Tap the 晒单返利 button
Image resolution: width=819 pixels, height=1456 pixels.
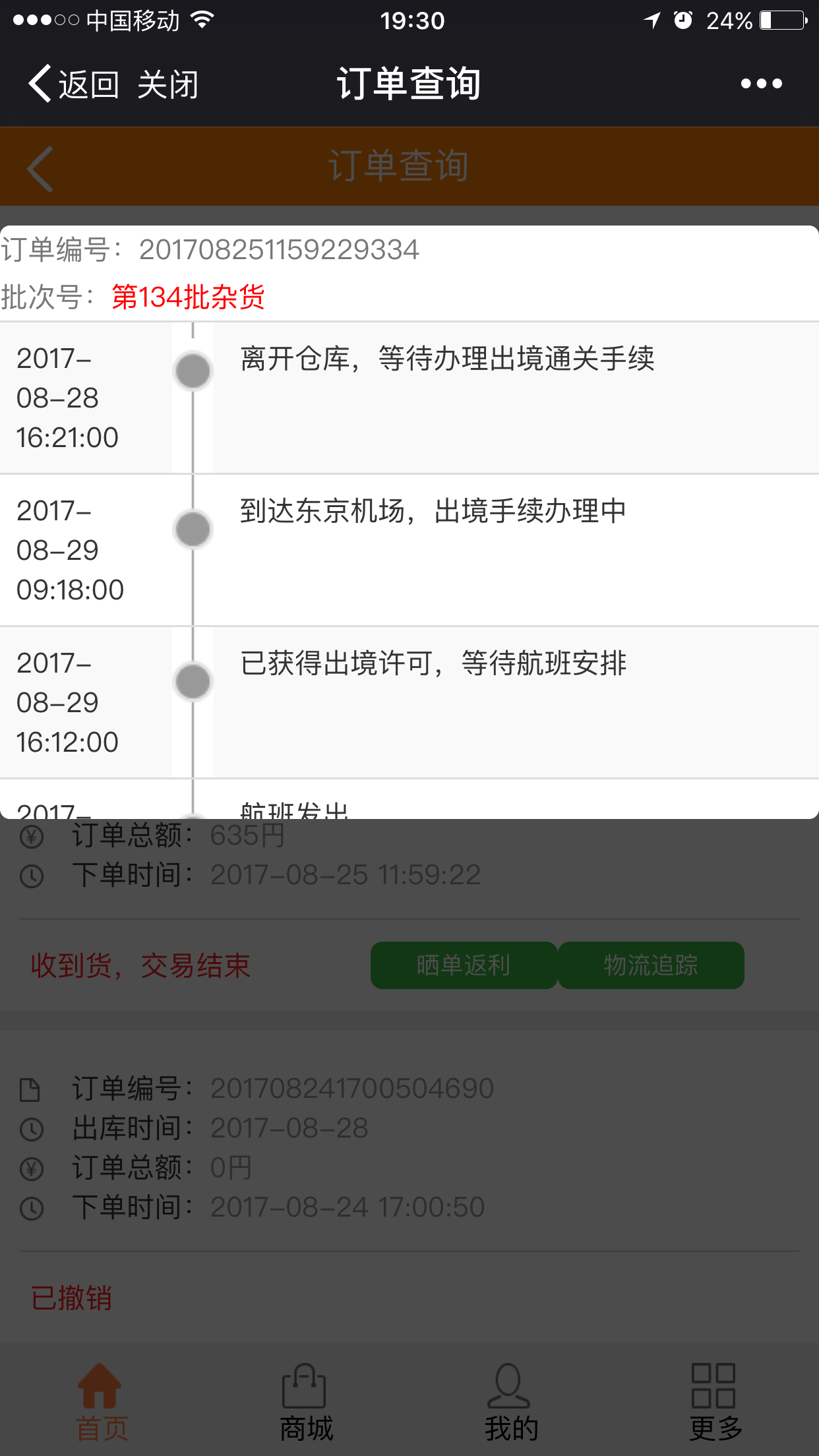[x=464, y=965]
